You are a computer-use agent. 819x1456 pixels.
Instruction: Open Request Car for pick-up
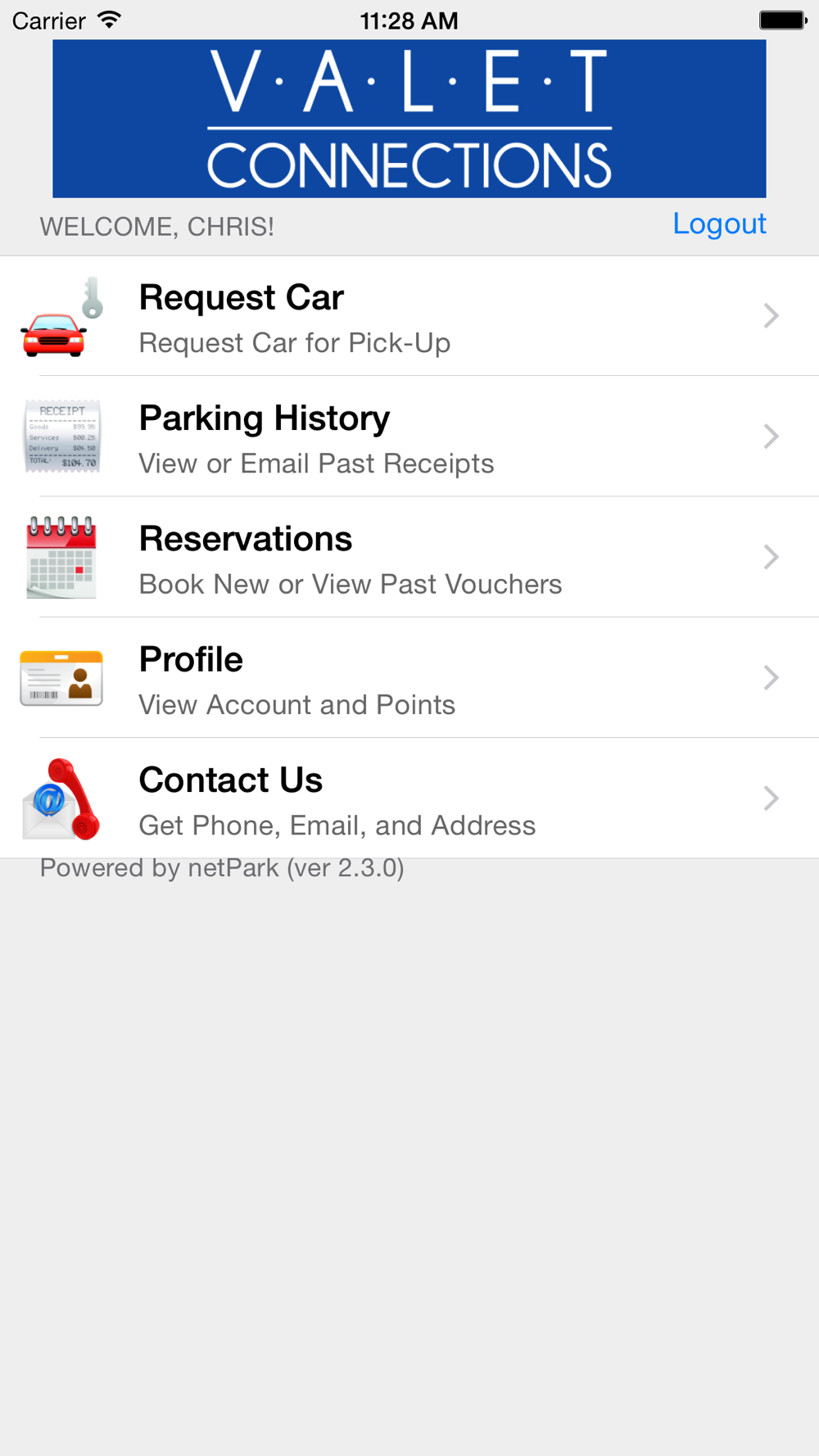(x=409, y=316)
